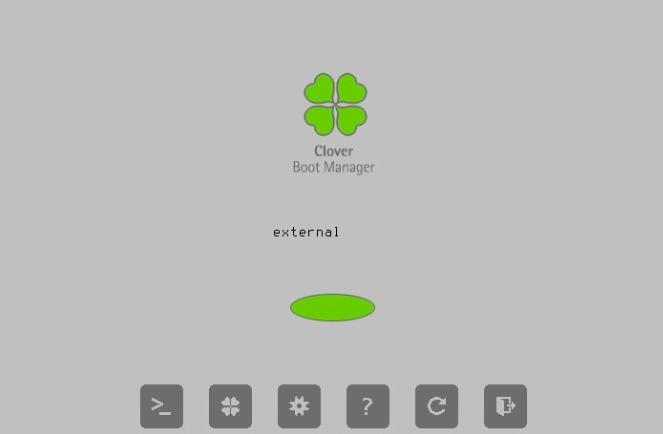Viewport: 663px width, 434px height.
Task: Open the help question mark icon
Action: point(367,406)
